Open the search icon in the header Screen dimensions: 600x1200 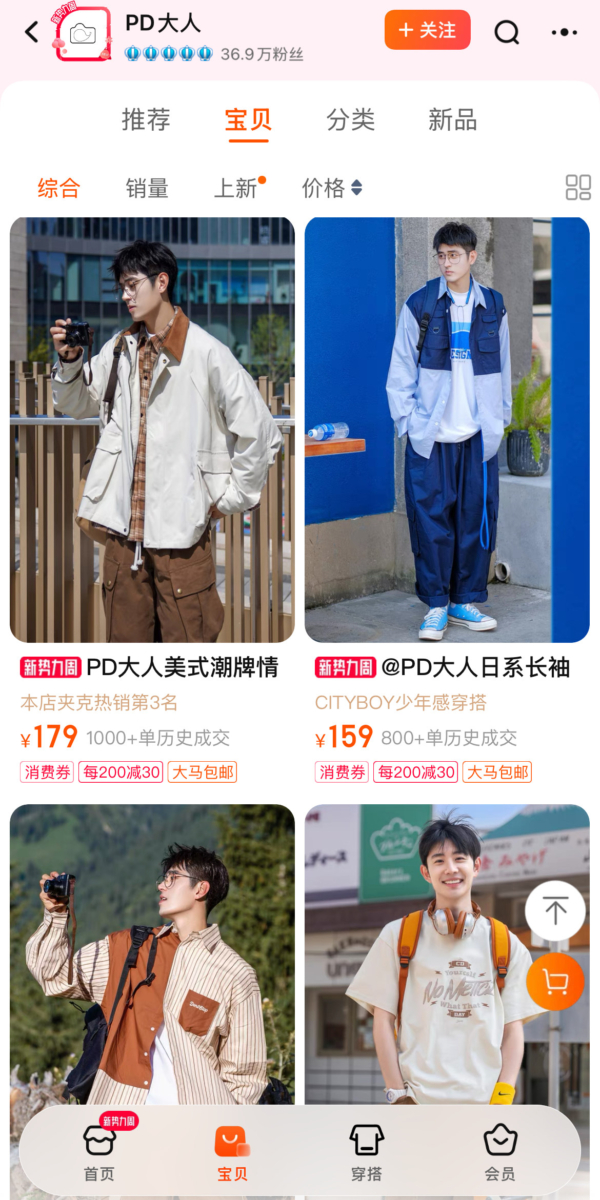[507, 32]
